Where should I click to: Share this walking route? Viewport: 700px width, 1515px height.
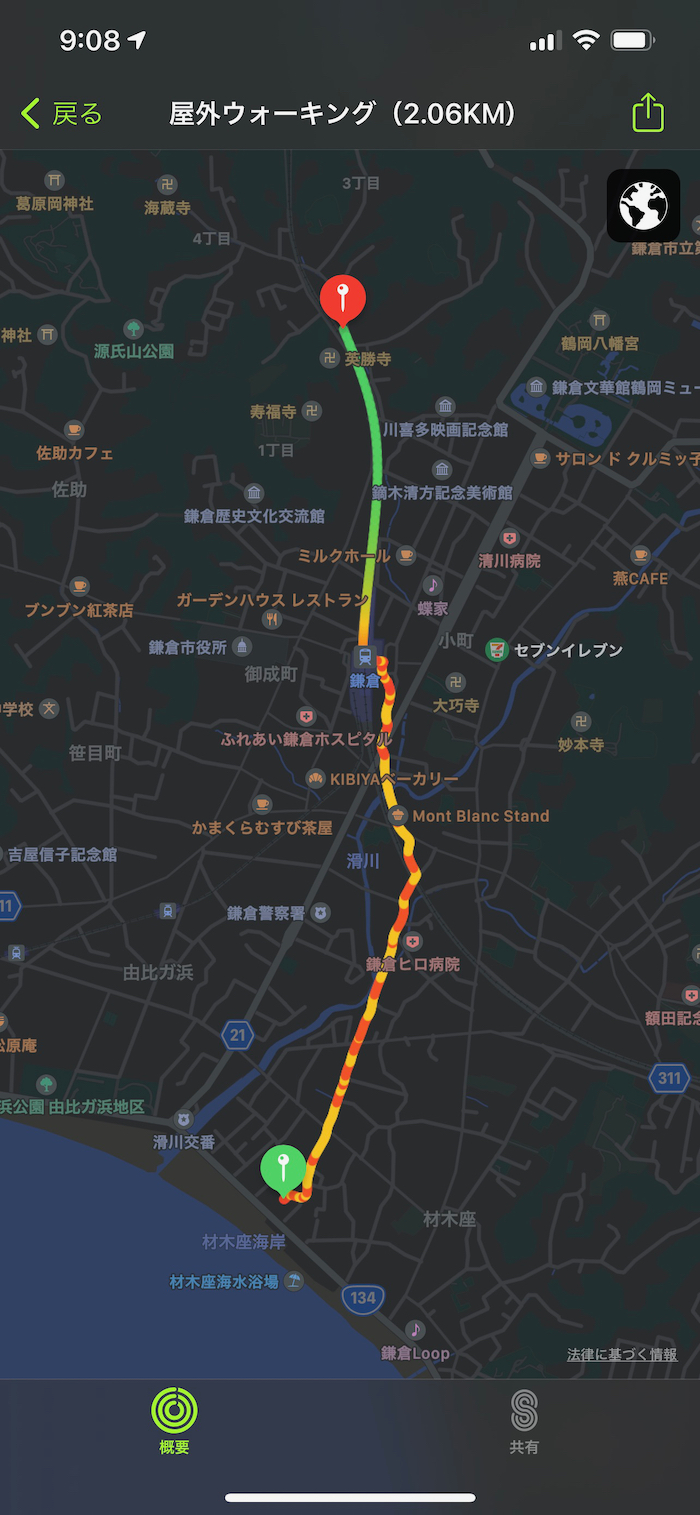648,112
